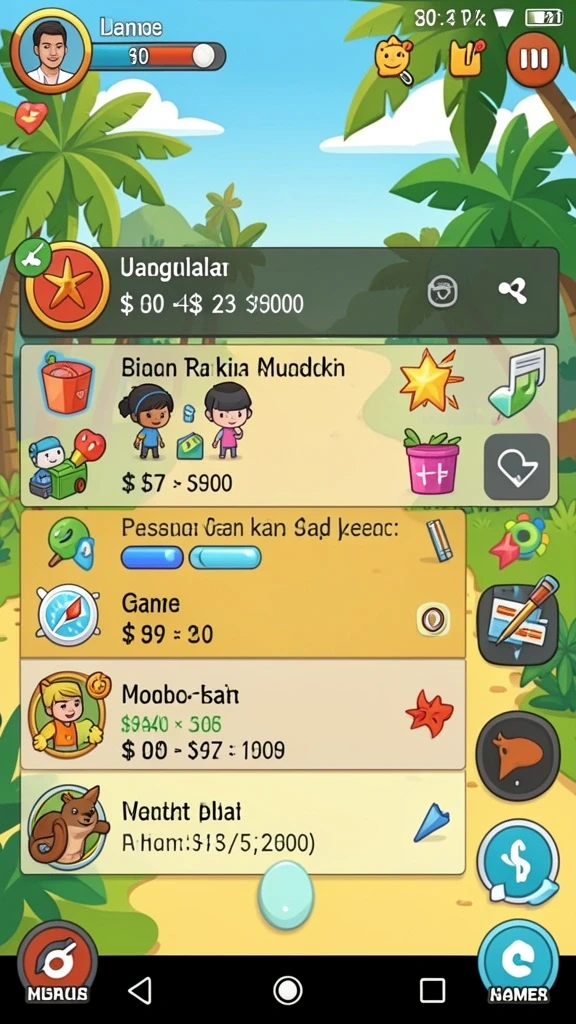Open the Moobo-bah row
Viewport: 576px width, 1024px height.
point(243,714)
